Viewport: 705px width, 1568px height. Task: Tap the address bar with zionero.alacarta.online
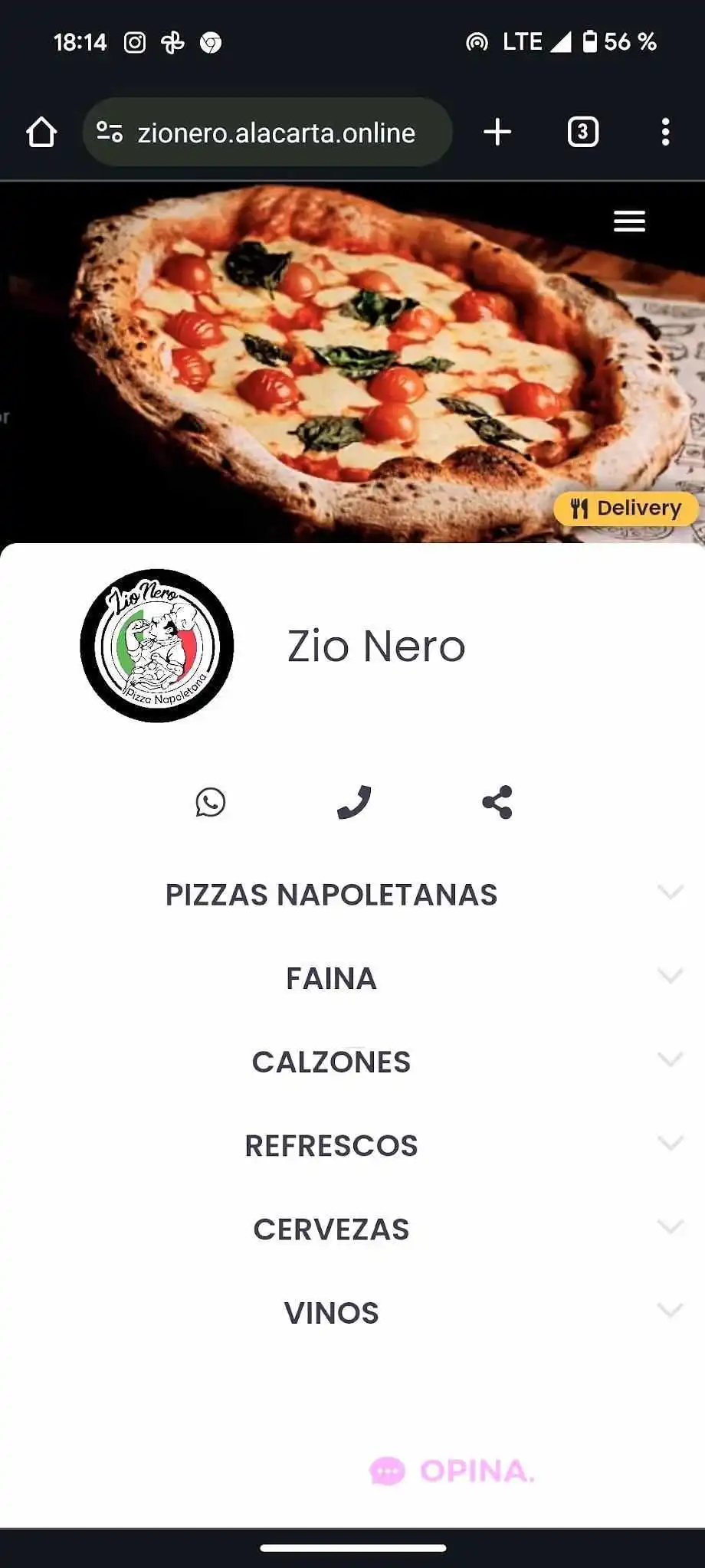click(276, 133)
